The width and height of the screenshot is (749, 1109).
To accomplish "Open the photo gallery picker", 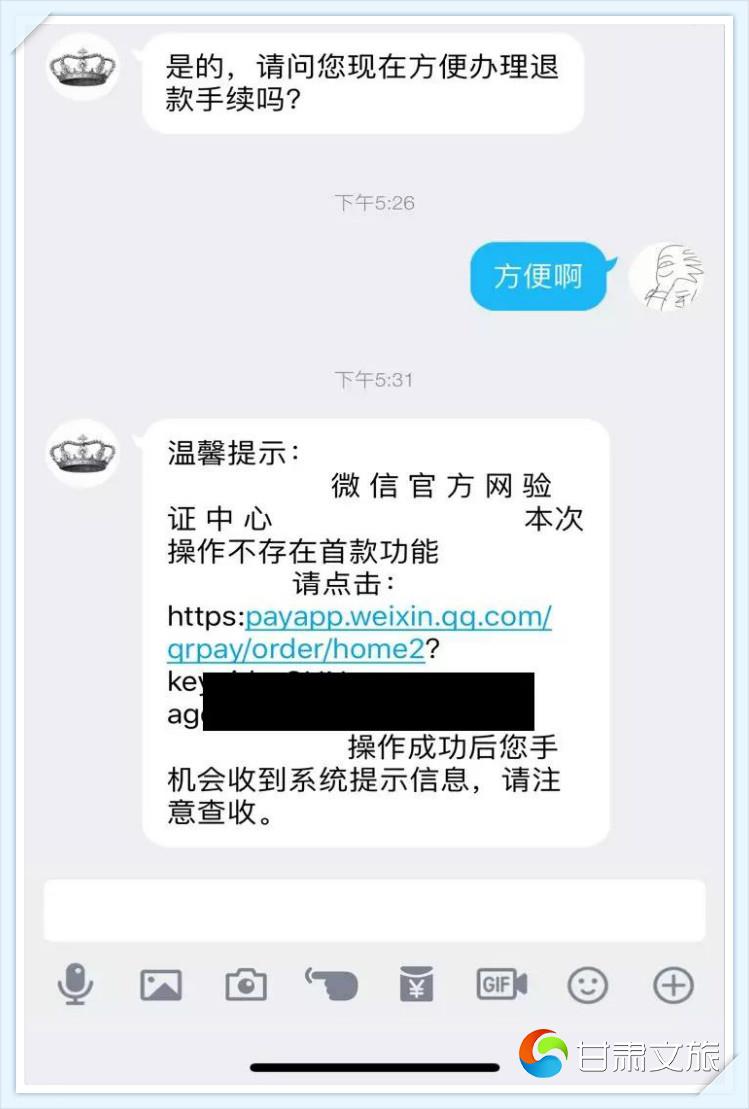I will tap(160, 985).
